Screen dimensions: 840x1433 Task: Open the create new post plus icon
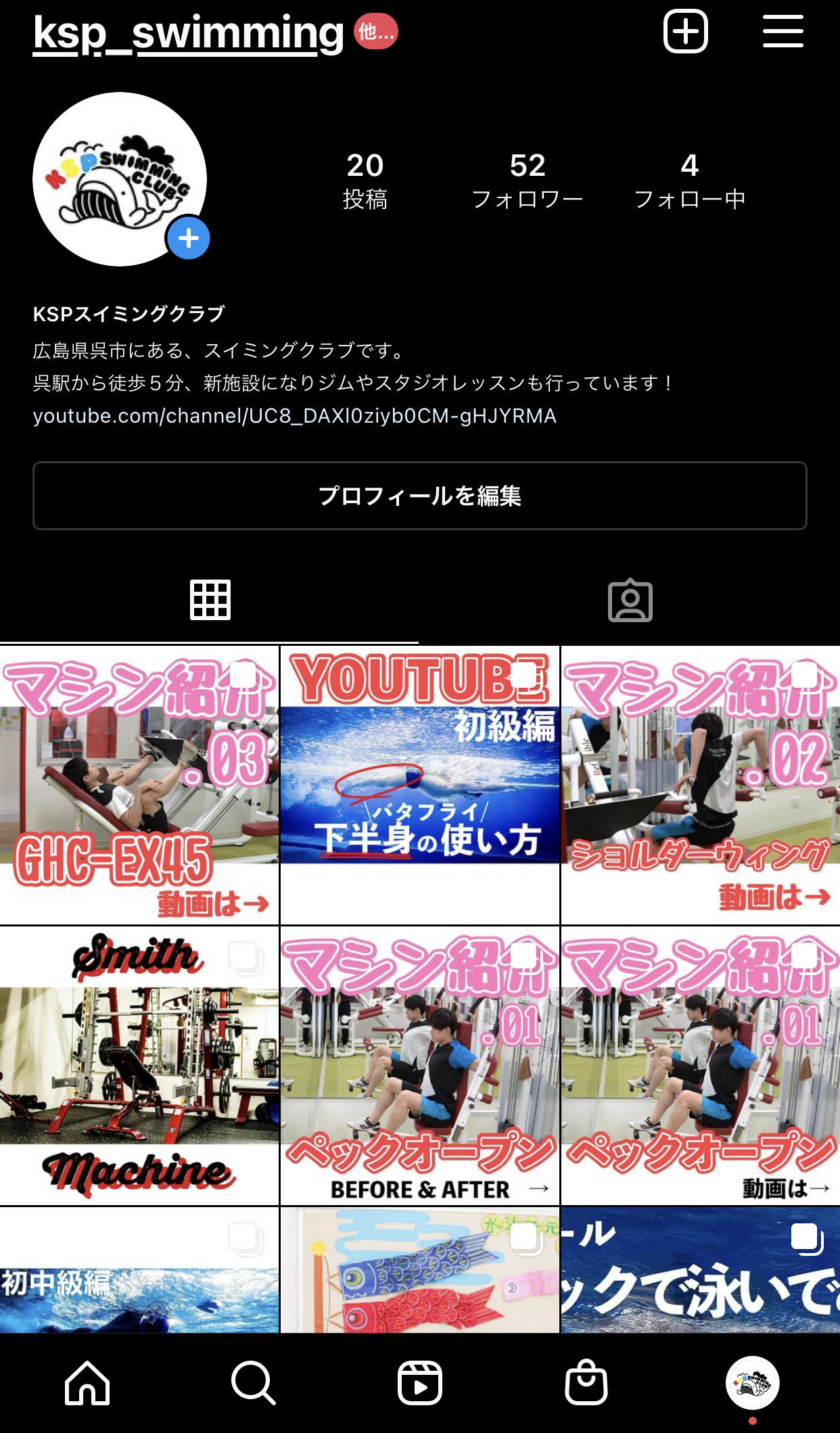pos(685,32)
